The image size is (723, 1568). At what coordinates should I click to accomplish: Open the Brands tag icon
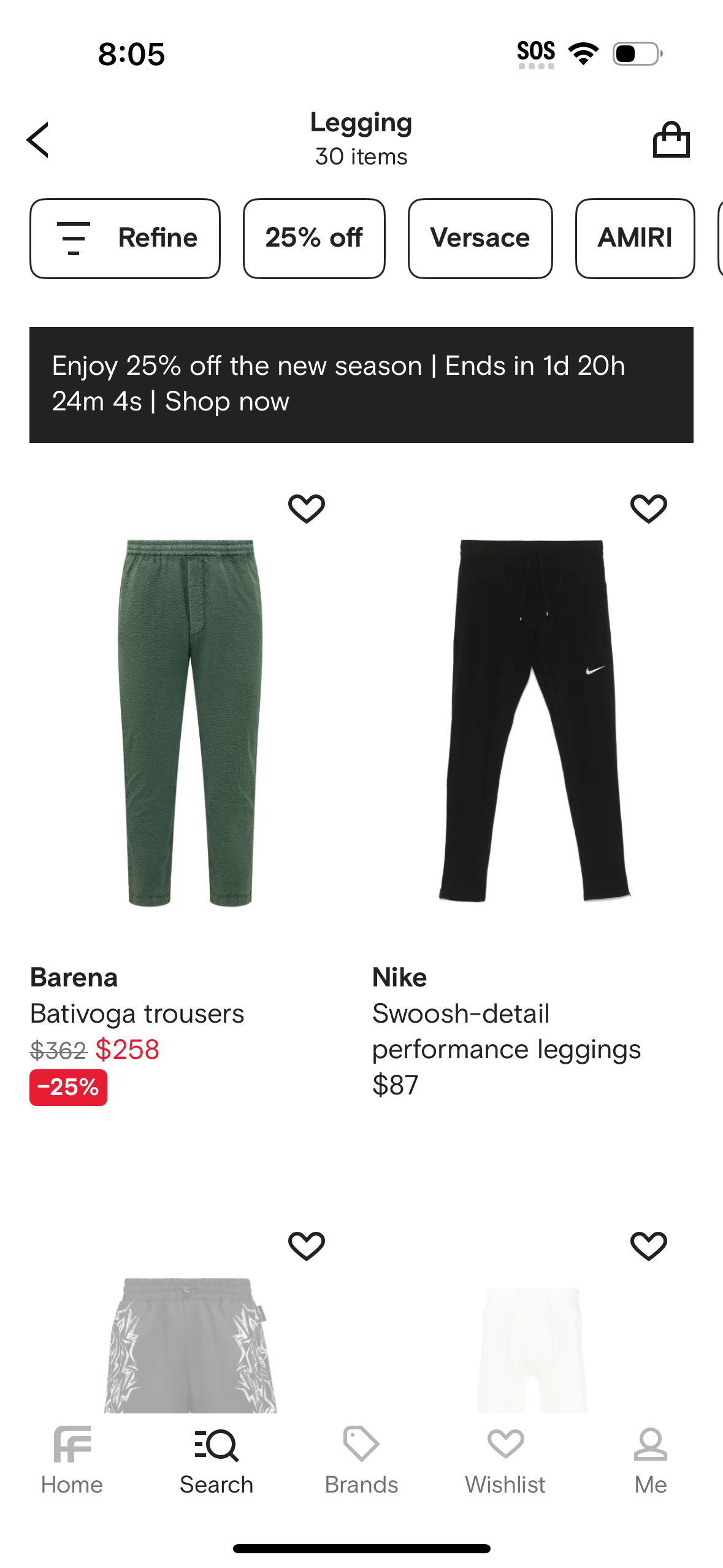361,1445
